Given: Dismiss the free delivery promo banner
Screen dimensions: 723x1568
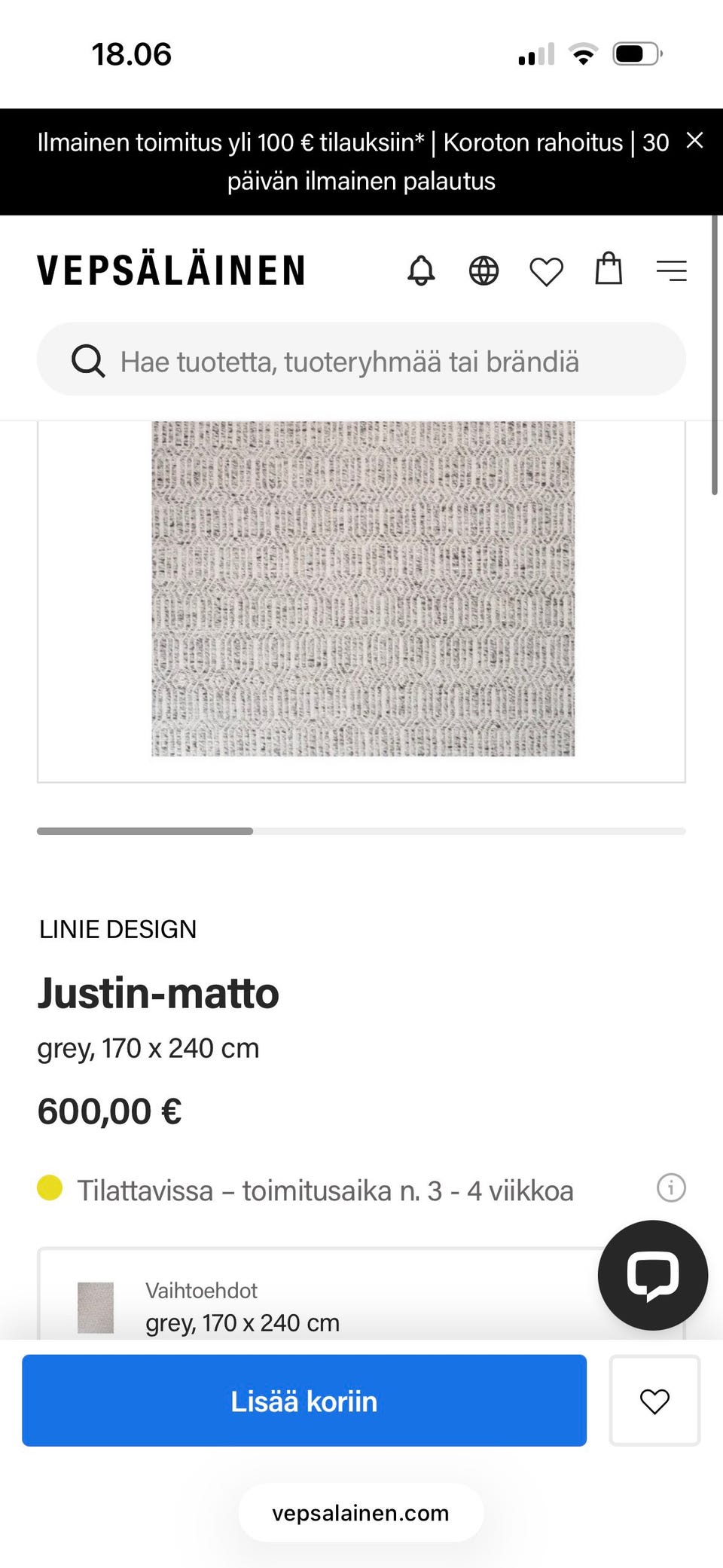Looking at the screenshot, I should click(x=694, y=141).
